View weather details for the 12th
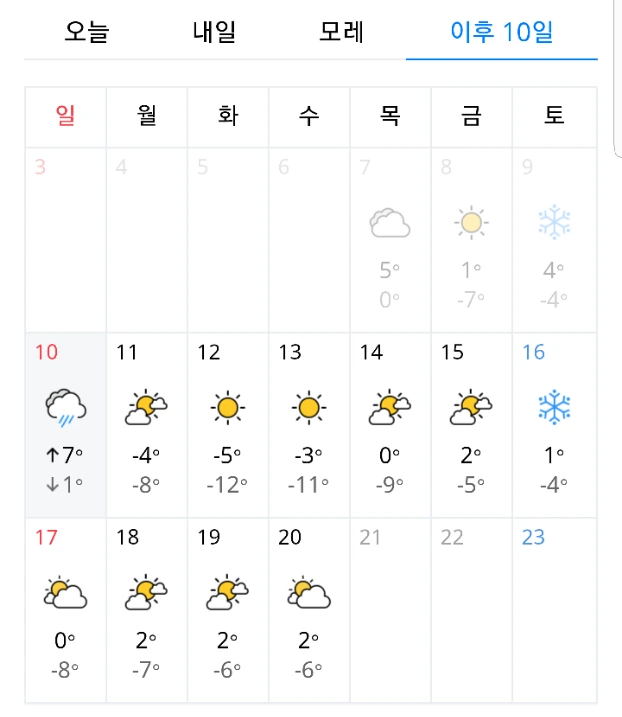Image resolution: width=622 pixels, height=717 pixels. click(x=228, y=425)
